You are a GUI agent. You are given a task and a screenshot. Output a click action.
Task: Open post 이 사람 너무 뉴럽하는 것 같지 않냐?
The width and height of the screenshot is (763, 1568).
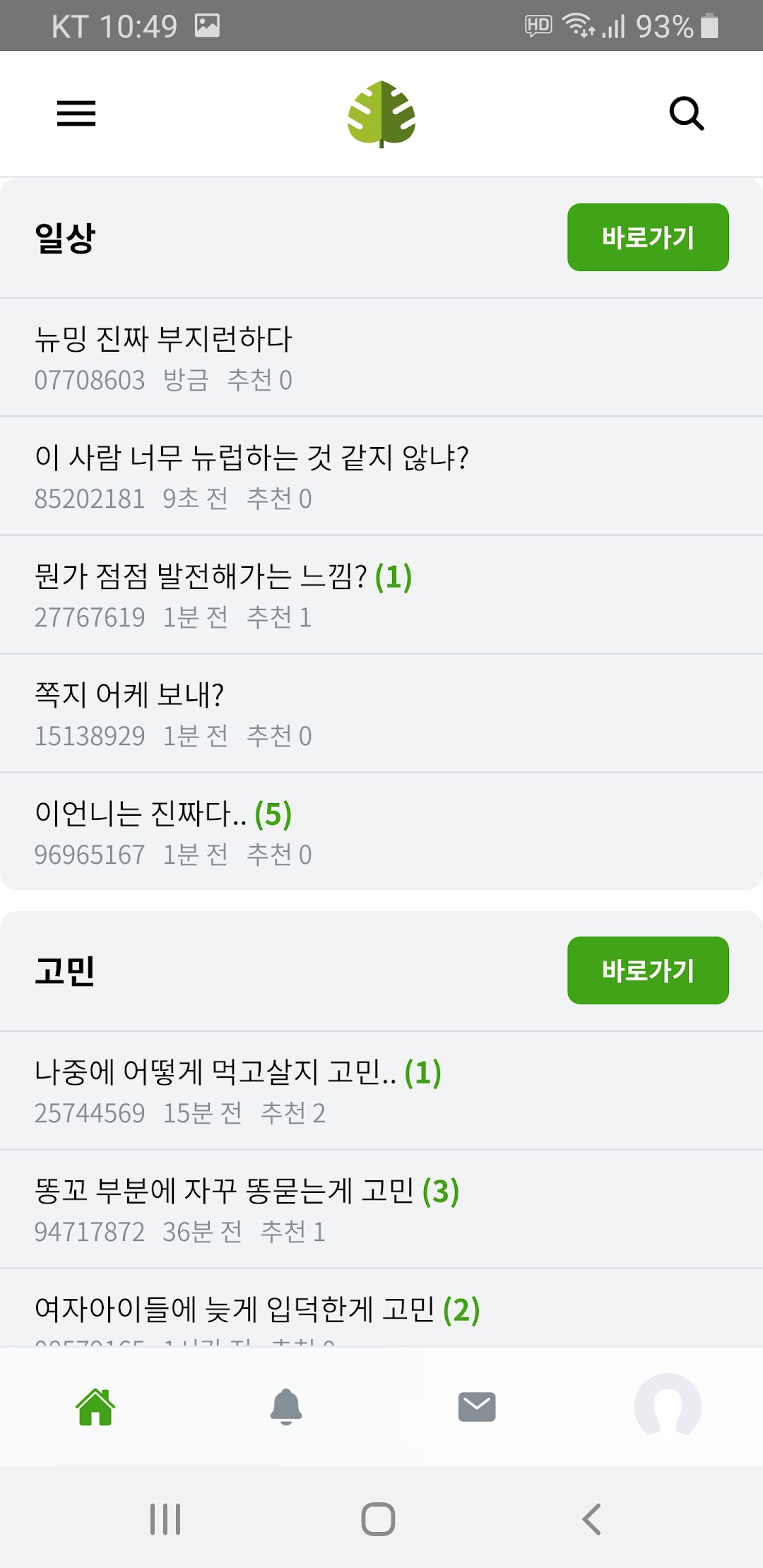381,476
